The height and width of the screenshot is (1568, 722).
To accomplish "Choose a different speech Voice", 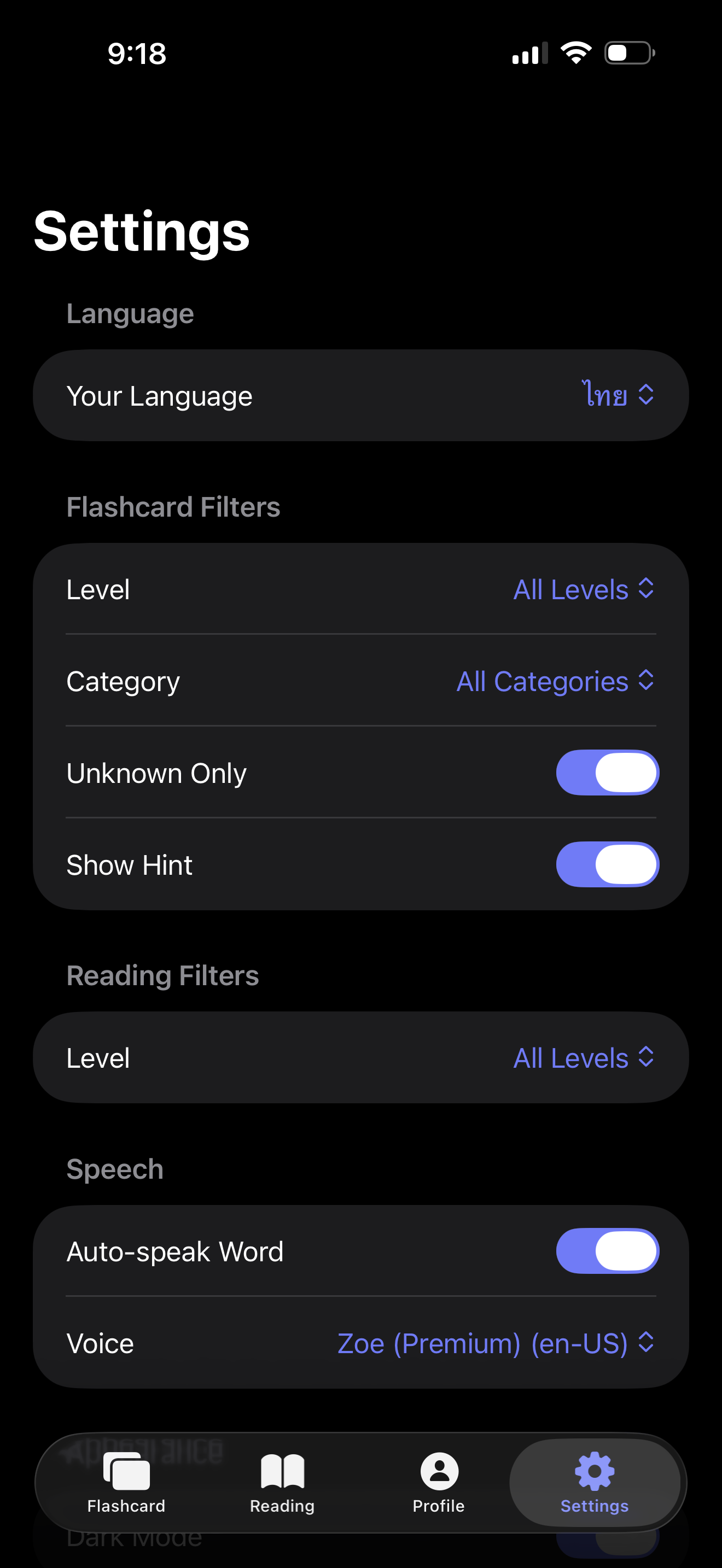I will (x=496, y=1343).
